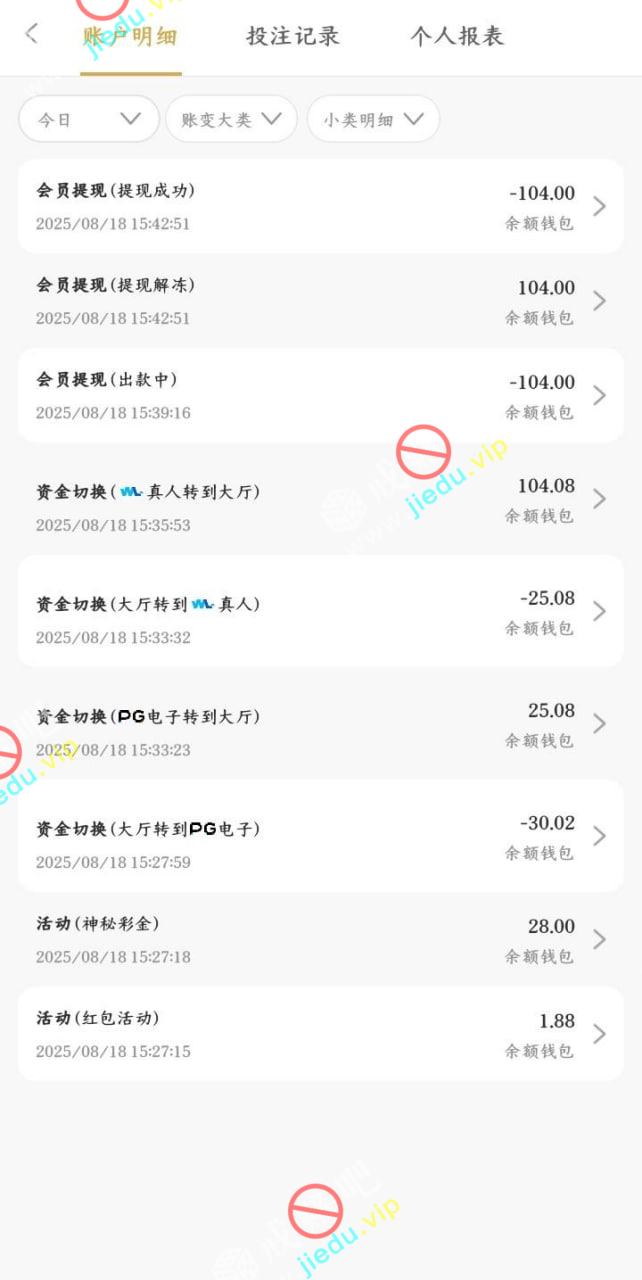Open the 会员提现(出款中) record
Image resolution: width=642 pixels, height=1280 pixels.
pyautogui.click(x=320, y=396)
